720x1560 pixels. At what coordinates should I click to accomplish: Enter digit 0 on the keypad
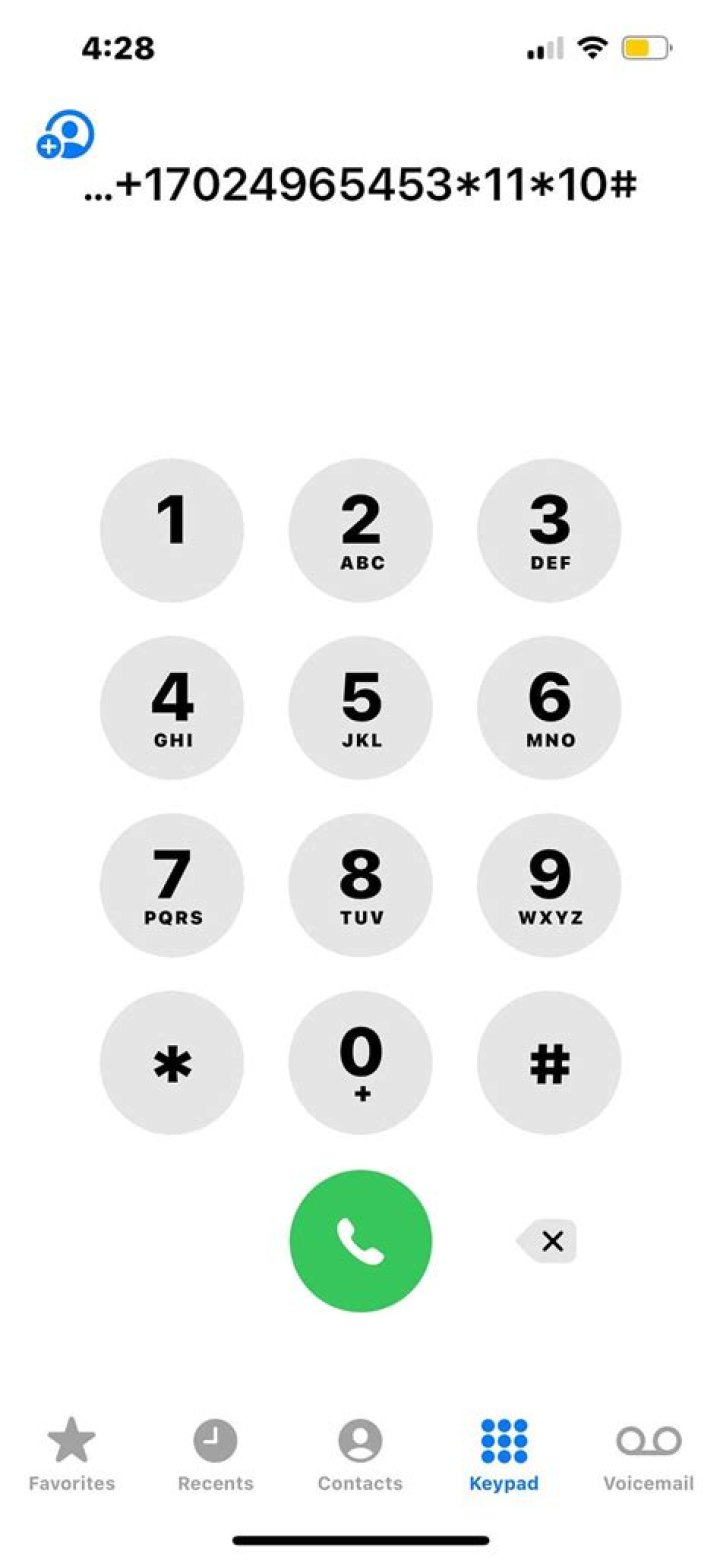(x=360, y=1062)
